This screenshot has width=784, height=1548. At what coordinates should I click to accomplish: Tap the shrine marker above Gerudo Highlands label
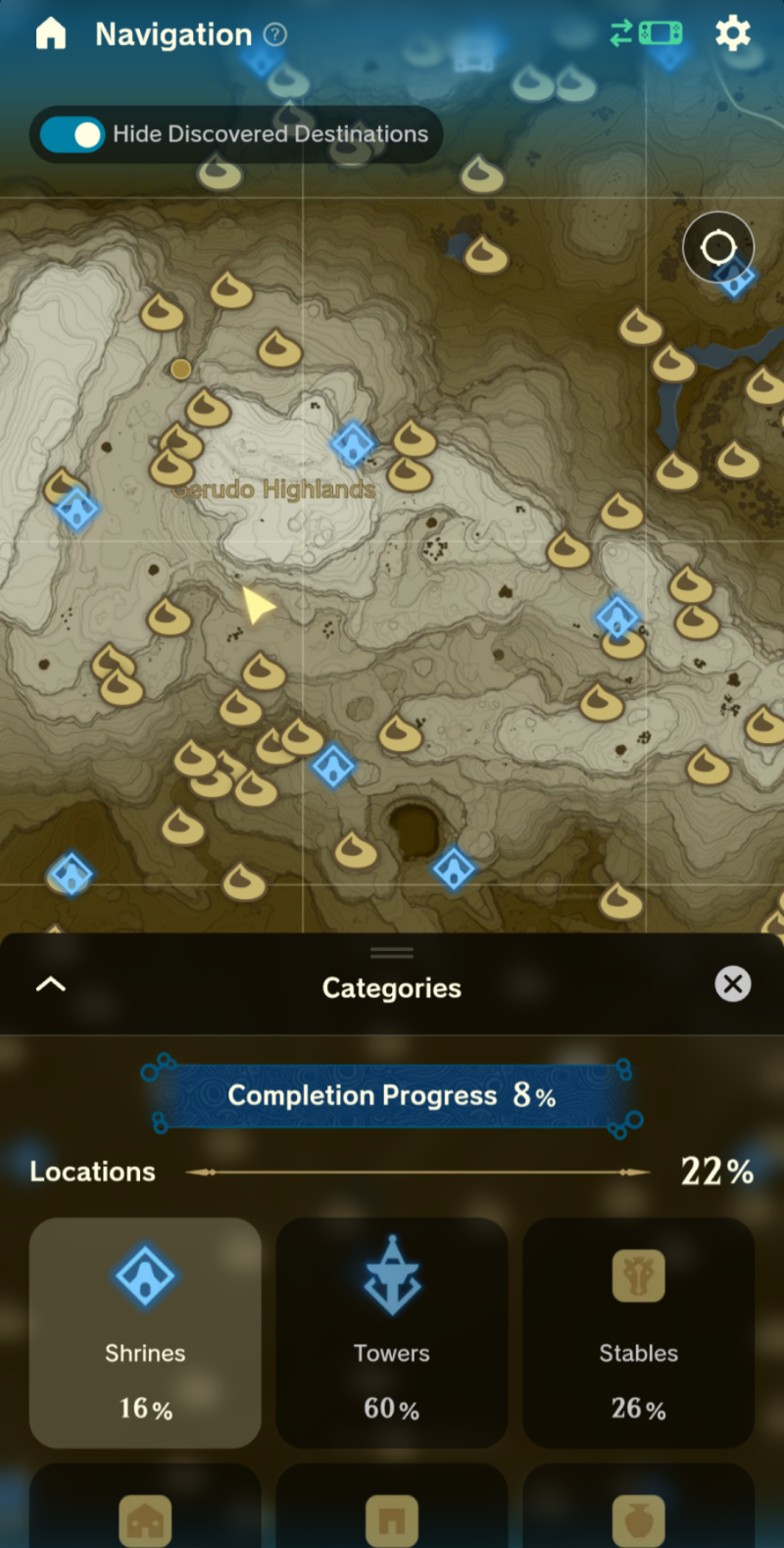pyautogui.click(x=353, y=444)
